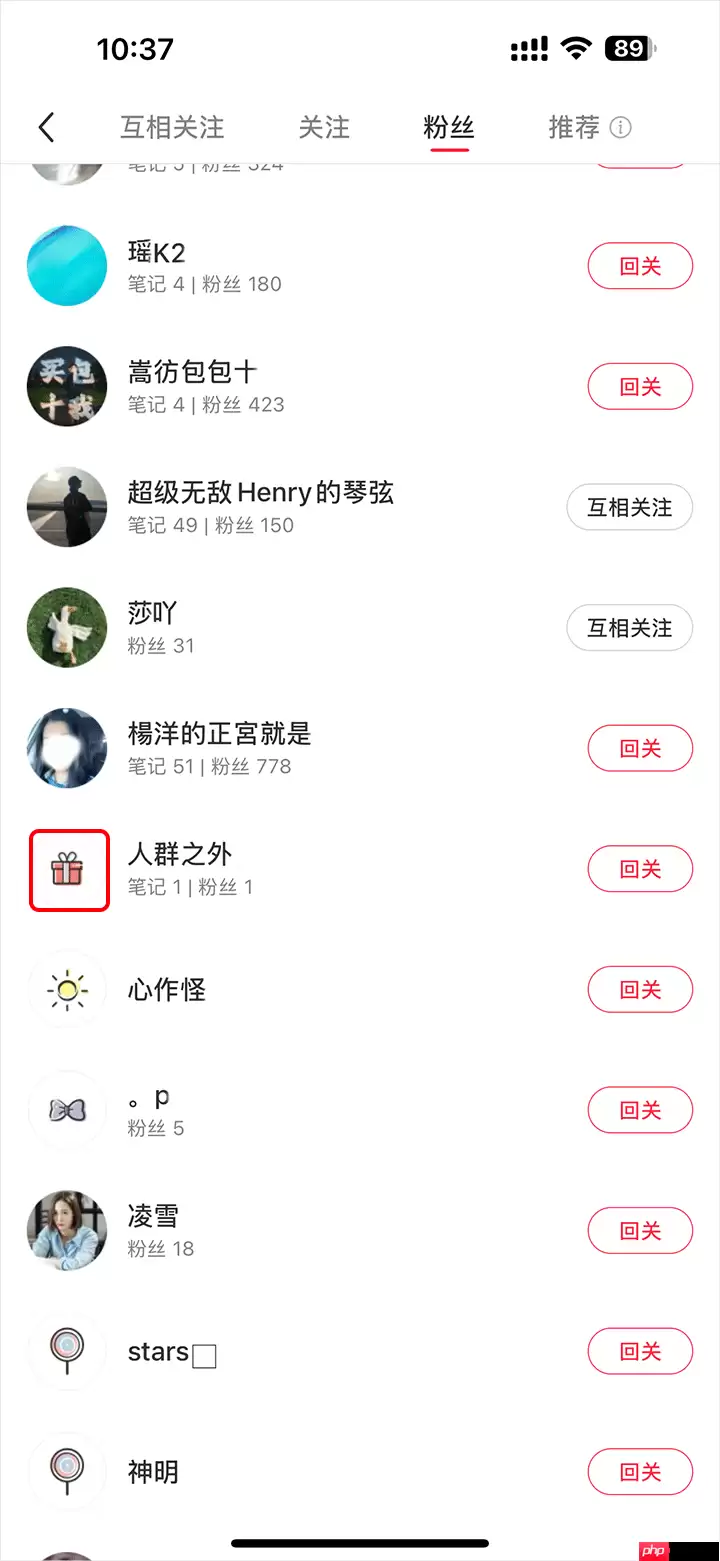Tap the handbag avatar of 嵩彷包包十
Image resolution: width=720 pixels, height=1561 pixels.
coord(67,386)
